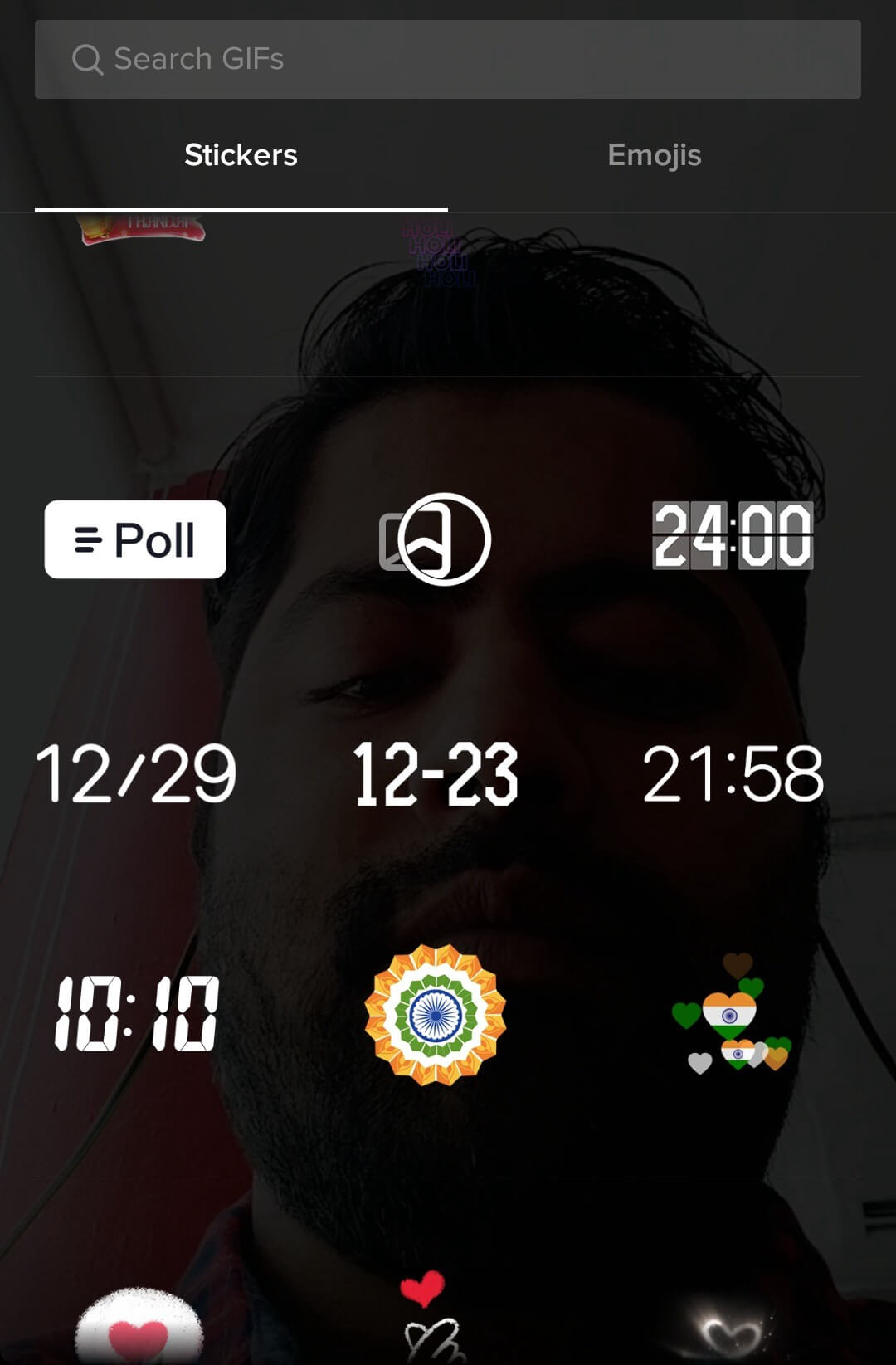Add the Poll sticker
The height and width of the screenshot is (1365, 896).
click(x=135, y=539)
